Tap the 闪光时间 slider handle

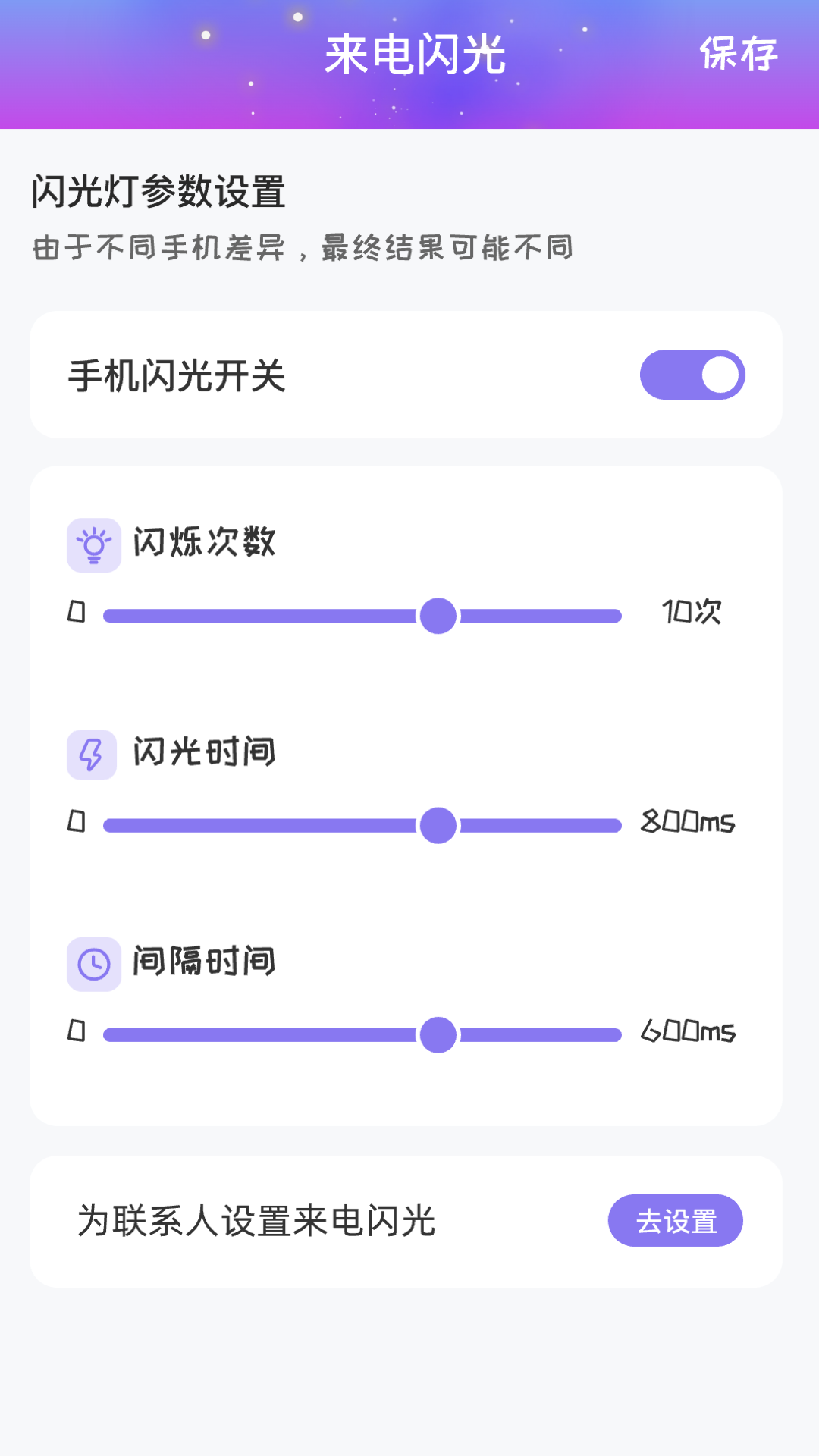[438, 825]
